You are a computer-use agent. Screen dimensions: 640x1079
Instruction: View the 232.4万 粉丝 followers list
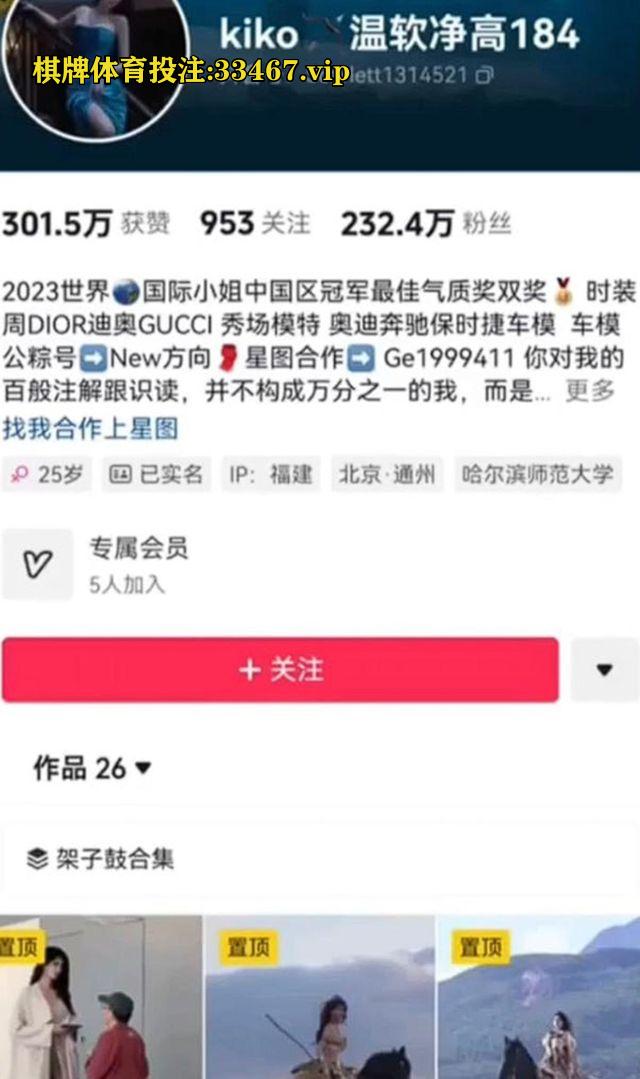click(x=425, y=224)
